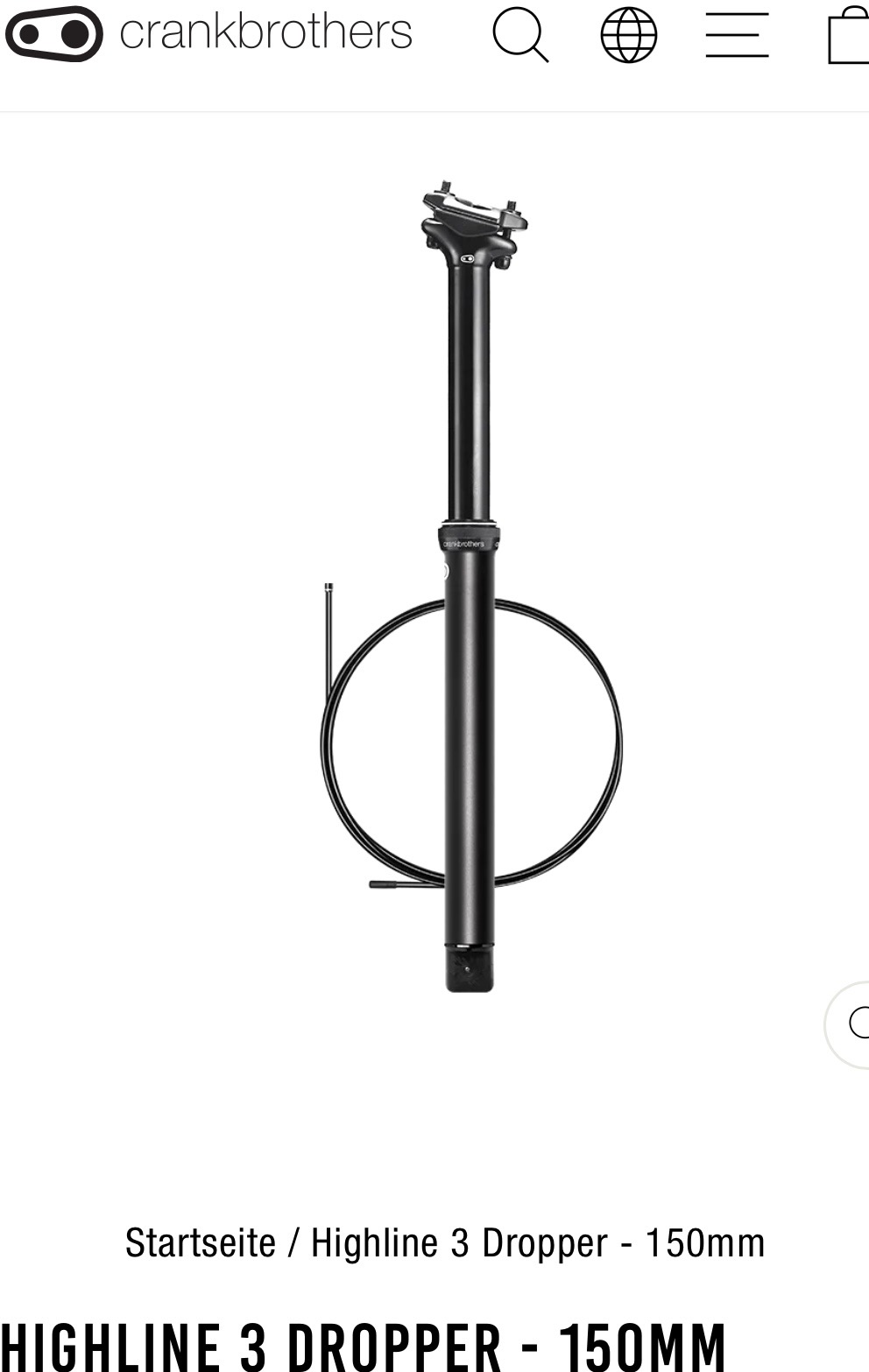
Task: Open the search magnifier
Action: (519, 34)
